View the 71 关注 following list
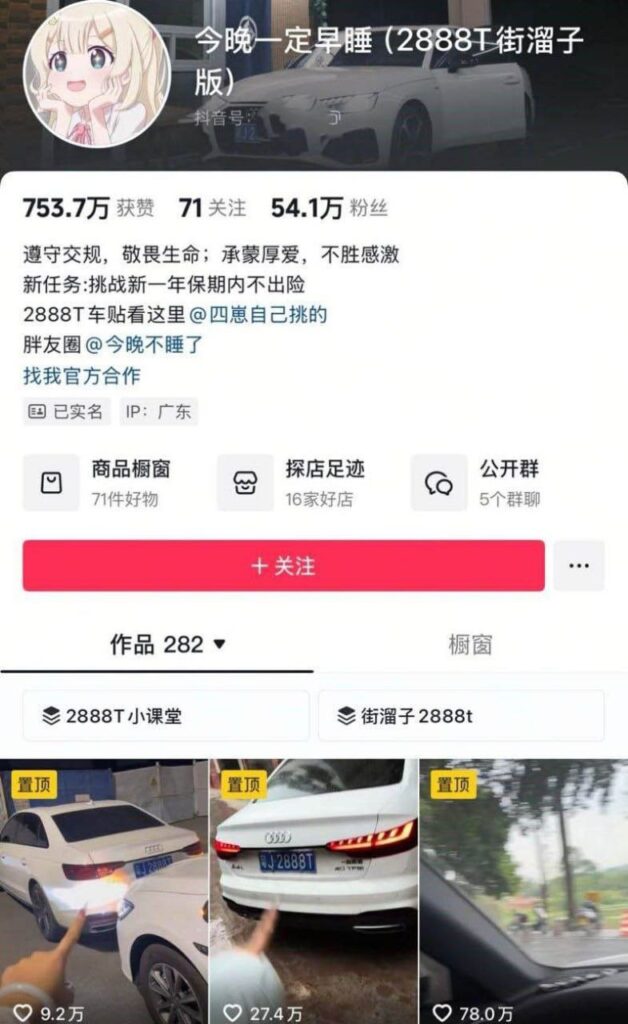628x1024 pixels. (211, 208)
